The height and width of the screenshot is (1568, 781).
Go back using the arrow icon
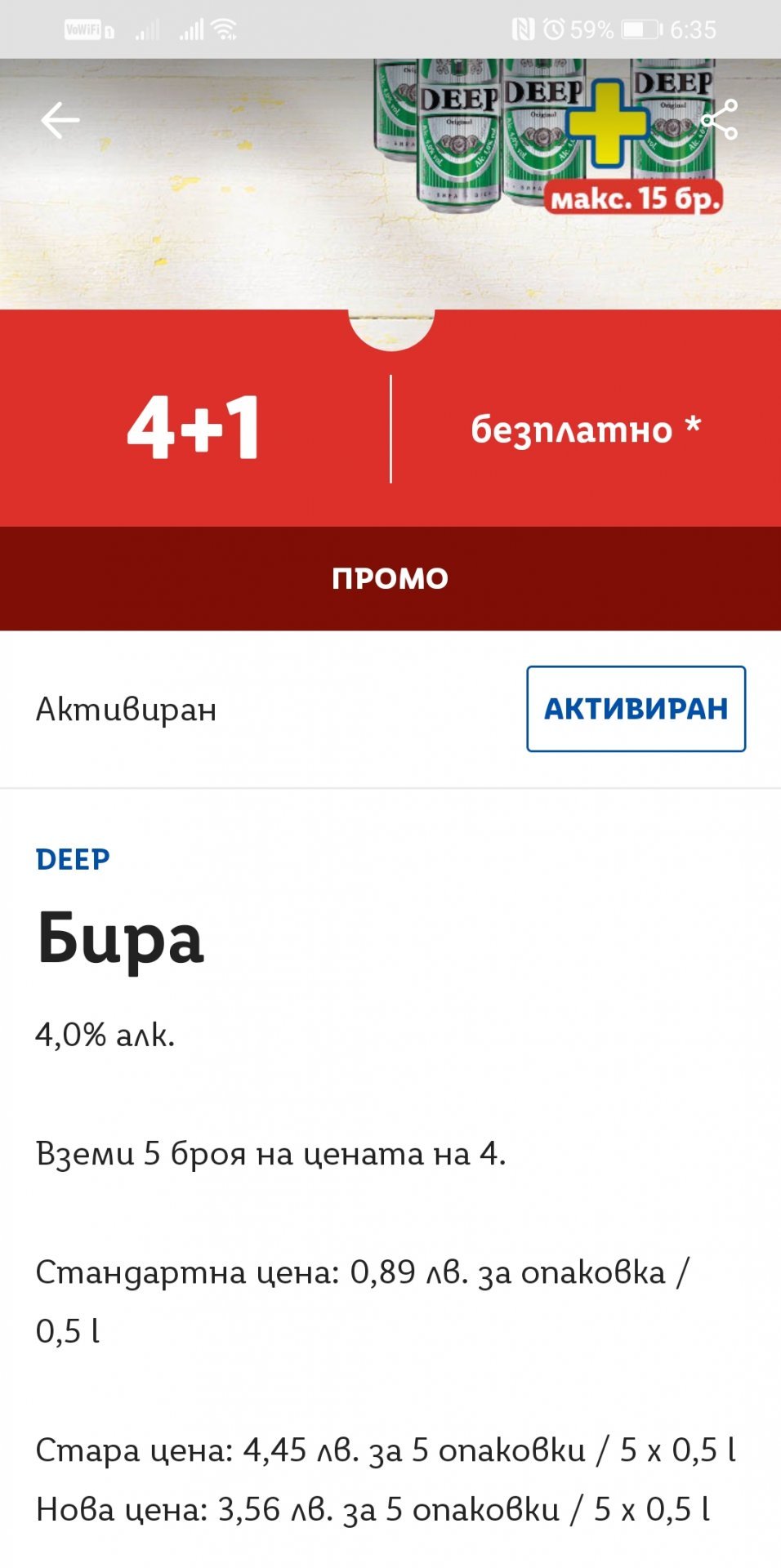60,121
